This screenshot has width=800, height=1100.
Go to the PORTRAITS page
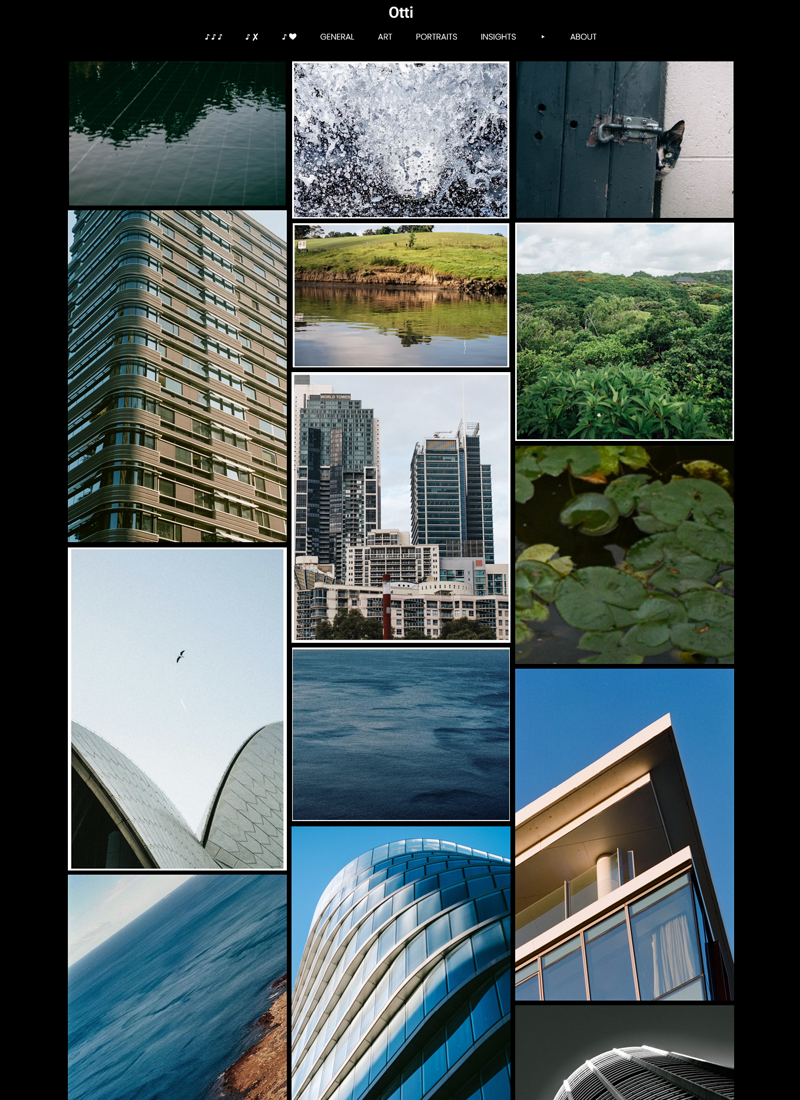point(436,37)
